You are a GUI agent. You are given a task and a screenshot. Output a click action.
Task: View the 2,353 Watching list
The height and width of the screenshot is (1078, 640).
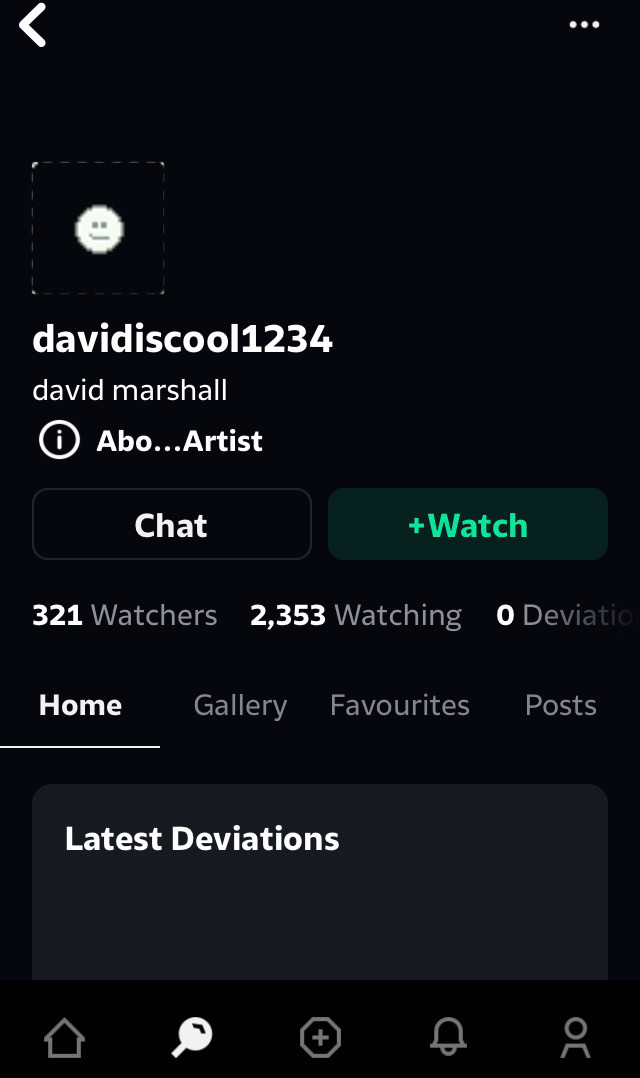point(356,615)
